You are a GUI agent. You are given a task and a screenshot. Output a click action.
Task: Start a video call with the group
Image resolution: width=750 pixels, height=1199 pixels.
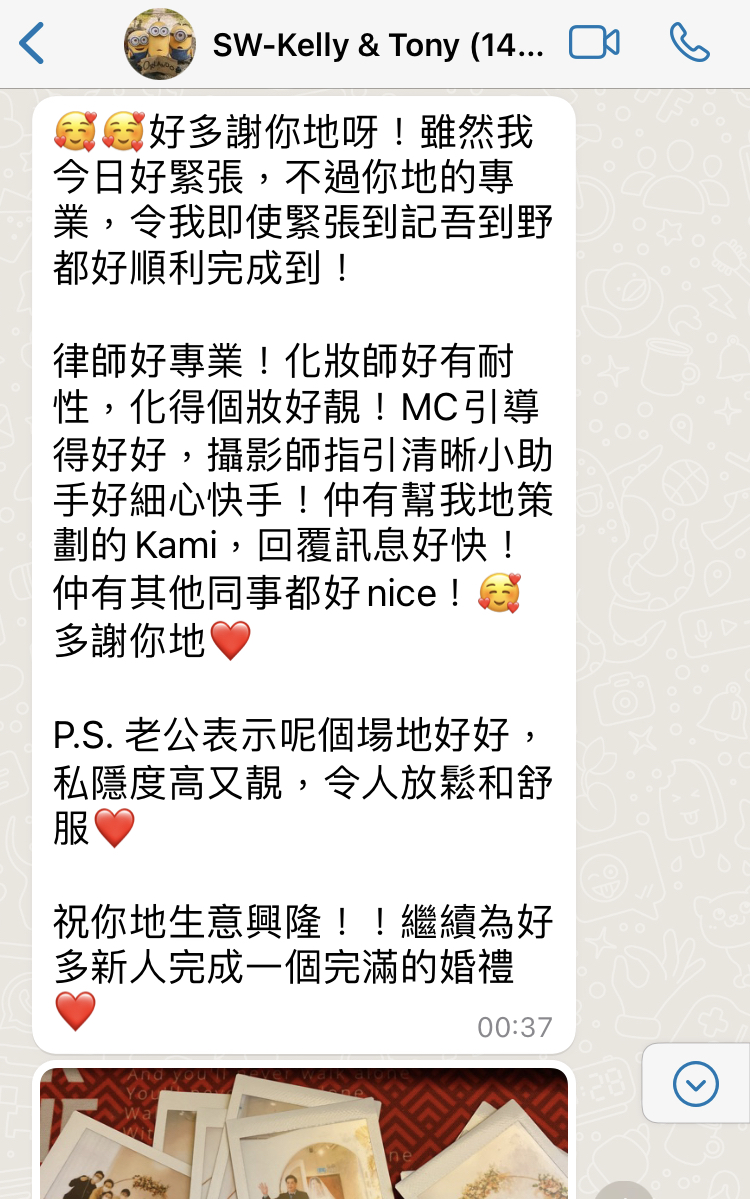[594, 43]
